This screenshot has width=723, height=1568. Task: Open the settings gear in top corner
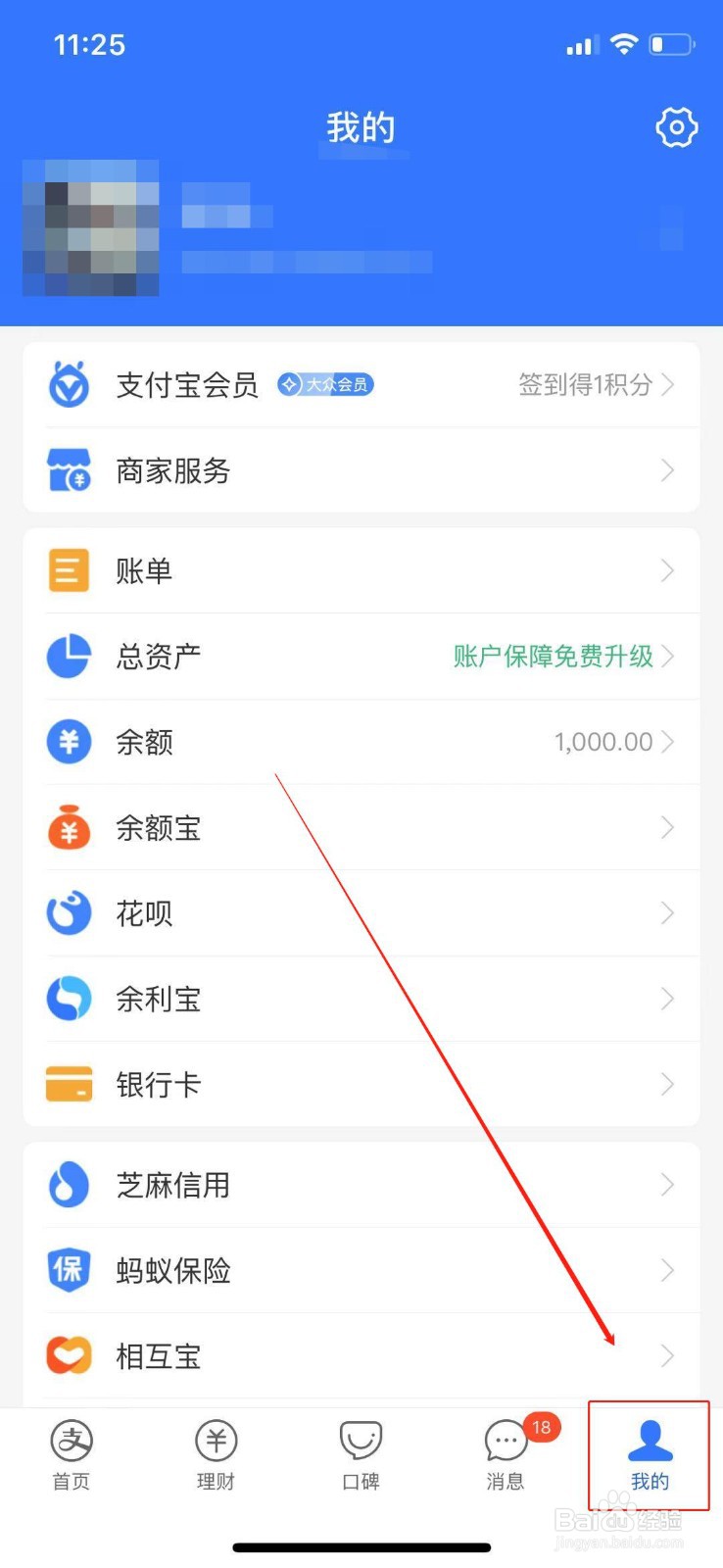click(675, 127)
